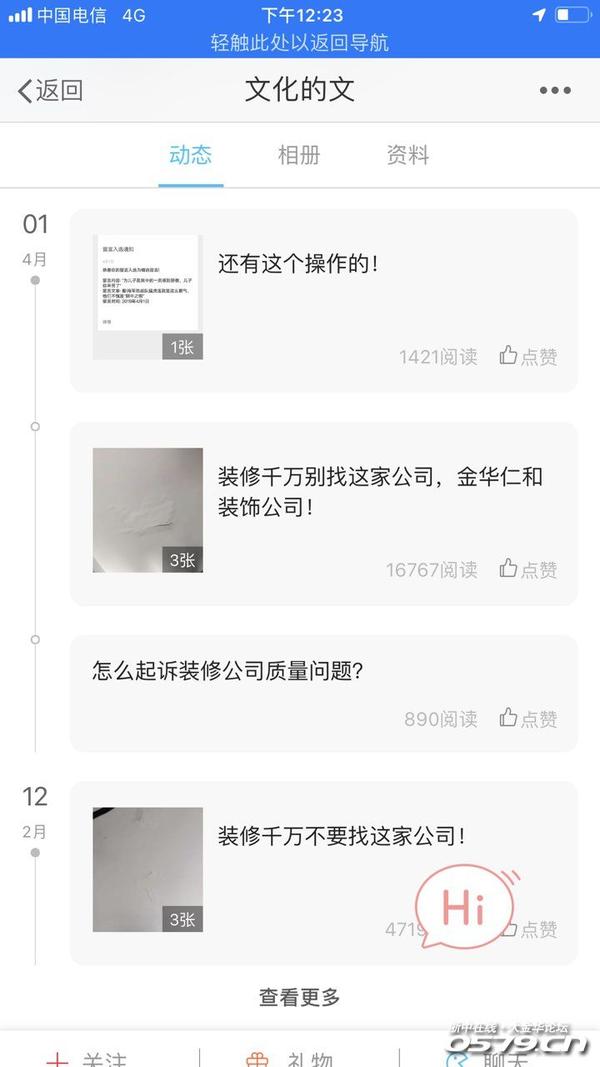Open the three-dot overflow menu

pos(555,91)
